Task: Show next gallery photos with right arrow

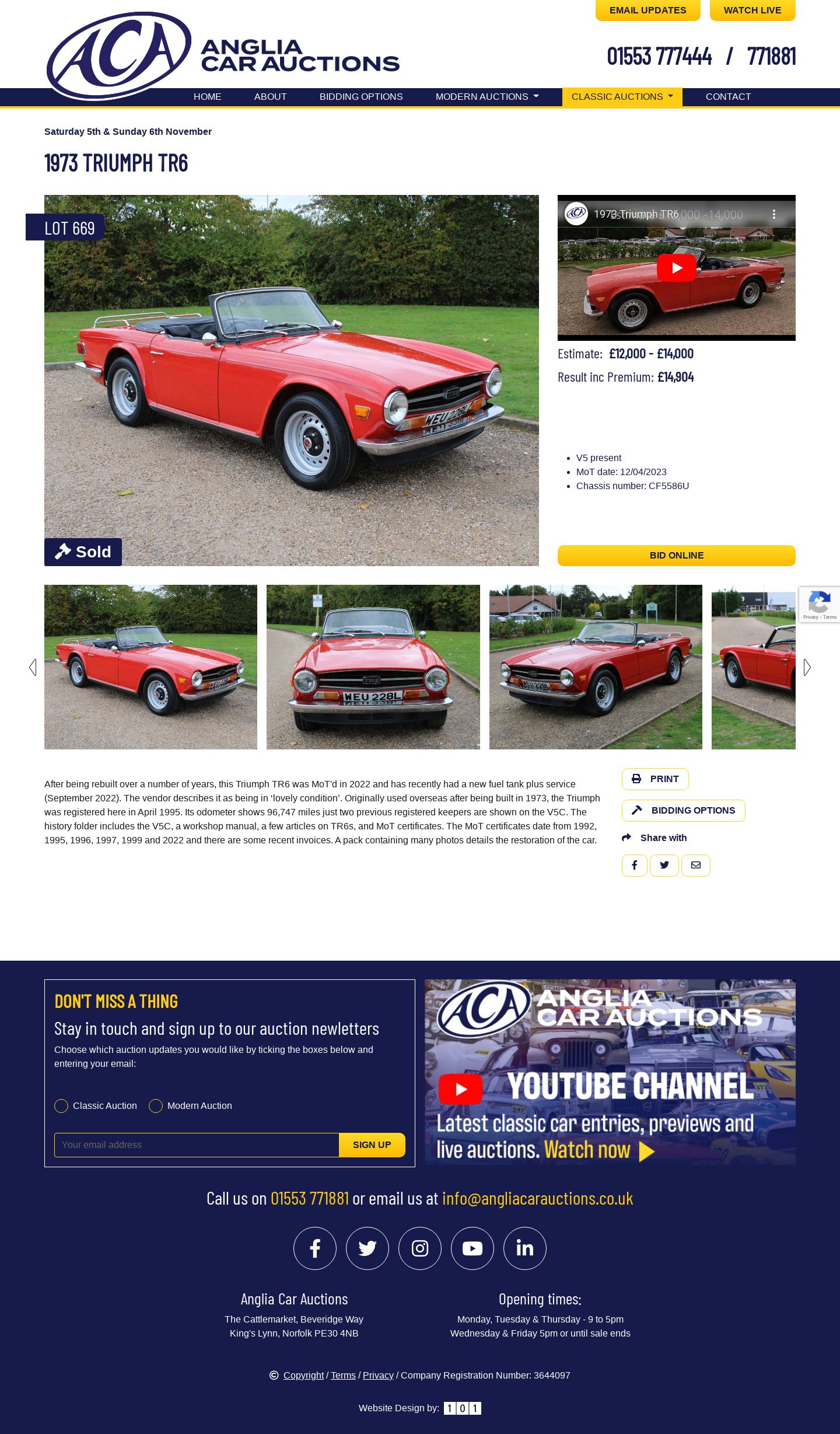Action: (x=807, y=667)
